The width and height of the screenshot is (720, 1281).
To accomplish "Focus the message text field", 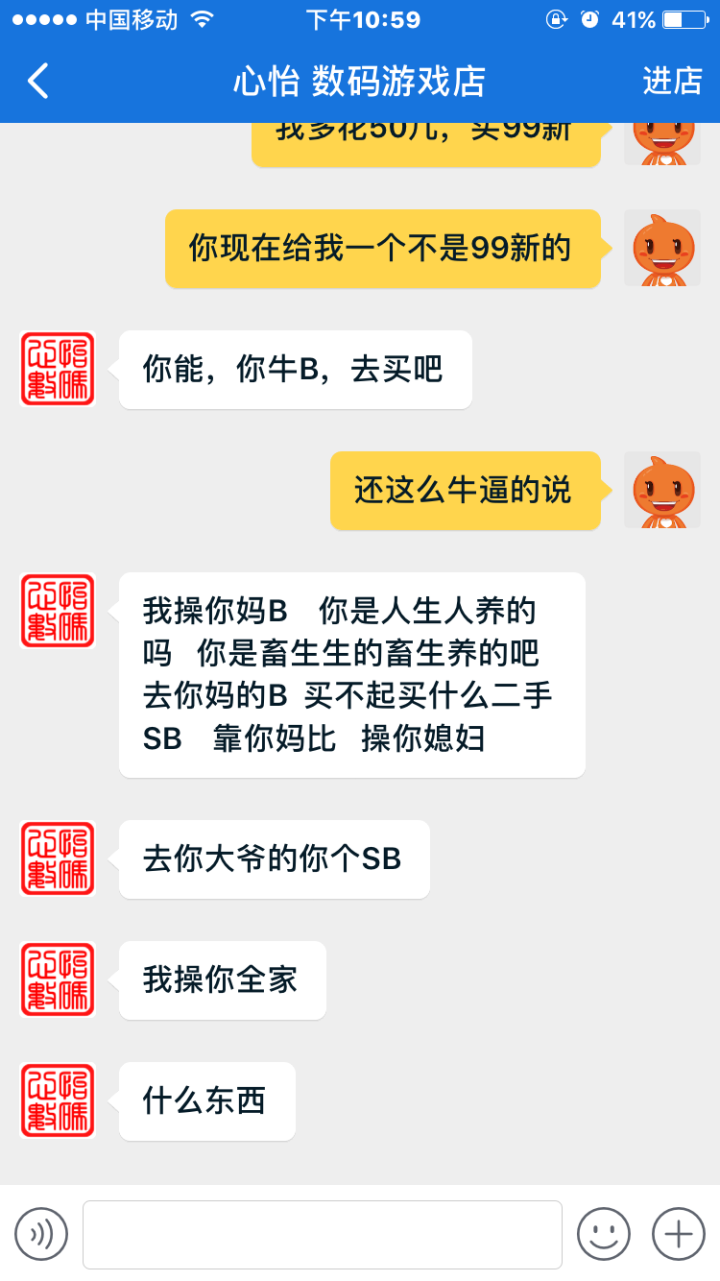I will tap(322, 1234).
